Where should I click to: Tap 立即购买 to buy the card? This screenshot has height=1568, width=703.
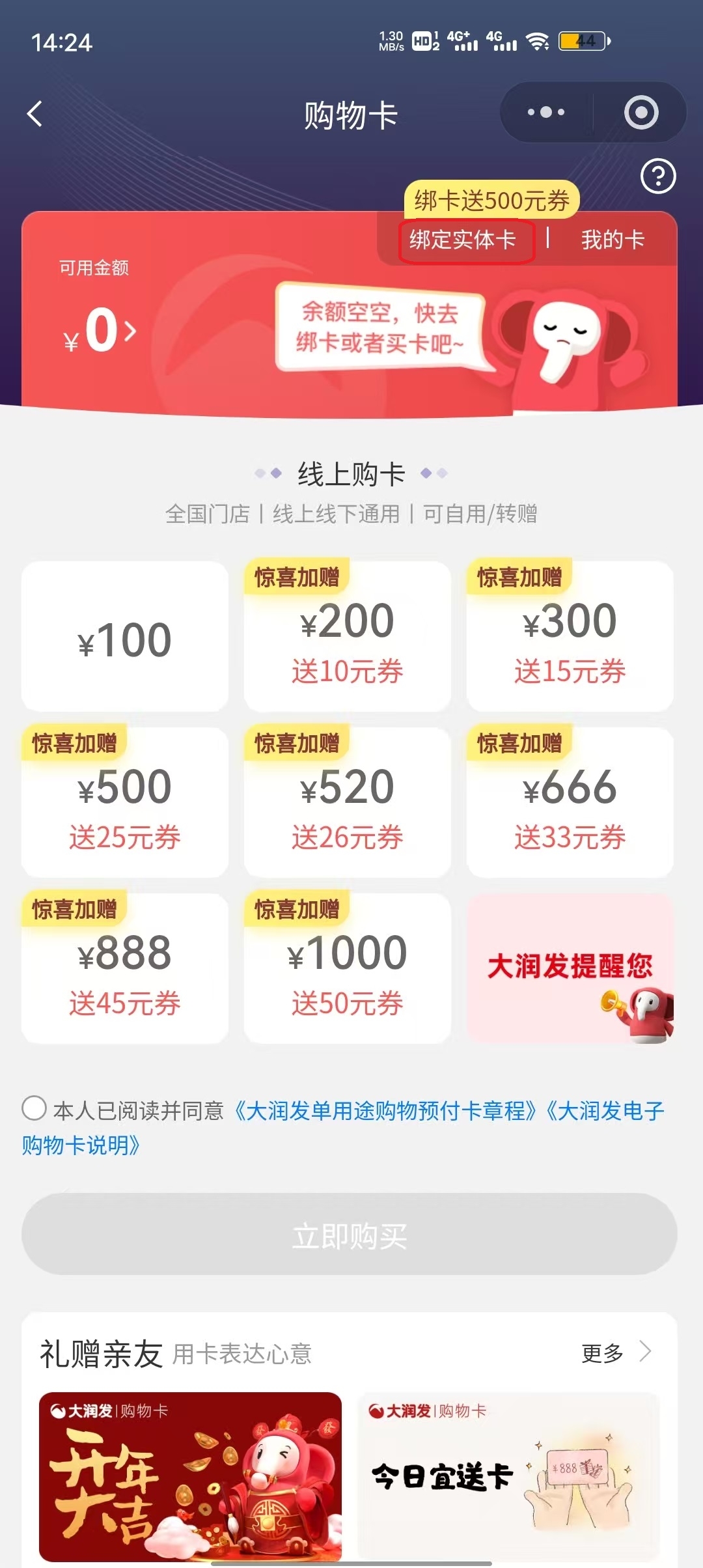[350, 1234]
